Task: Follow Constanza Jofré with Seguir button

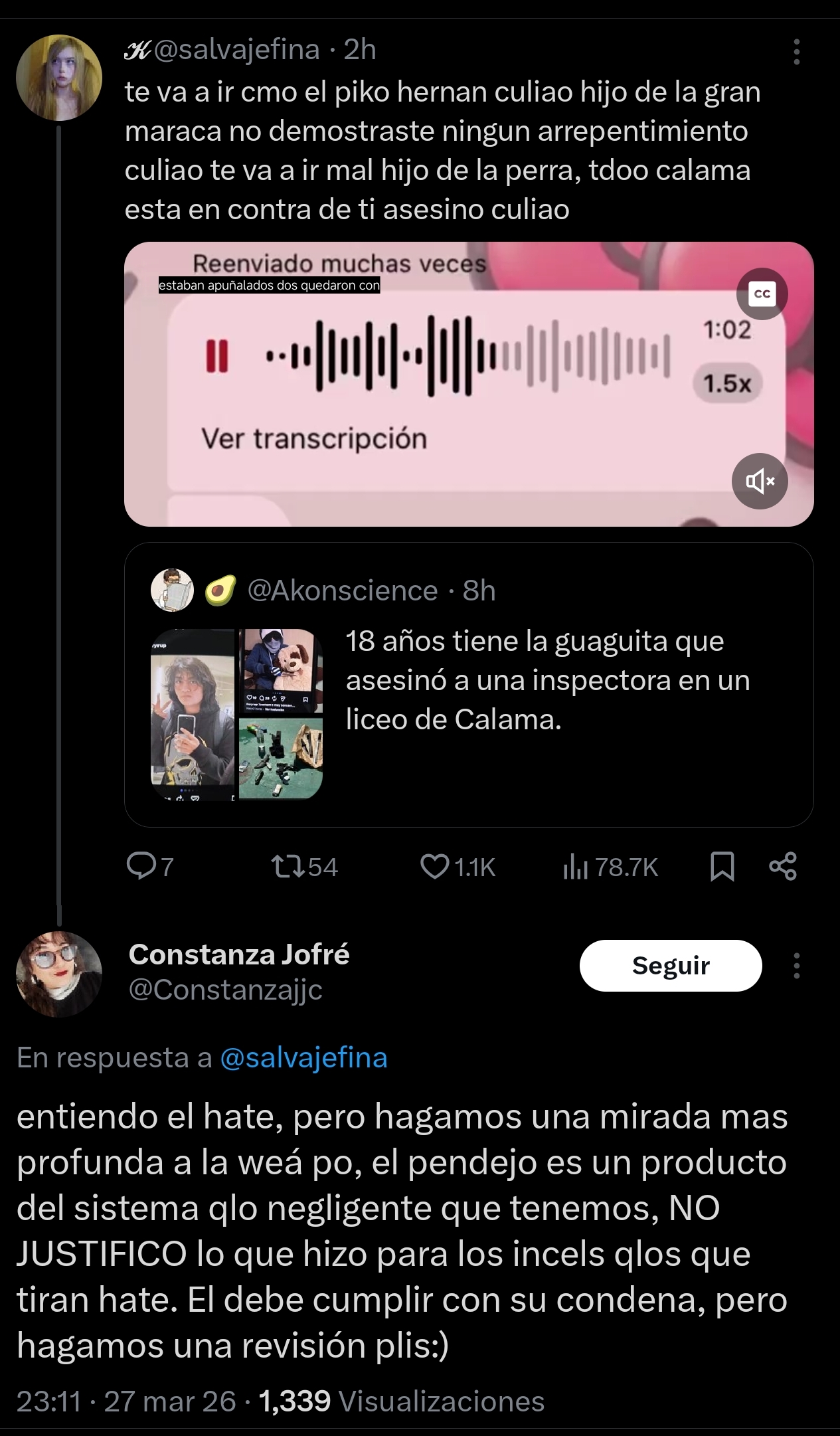Action: click(x=670, y=966)
